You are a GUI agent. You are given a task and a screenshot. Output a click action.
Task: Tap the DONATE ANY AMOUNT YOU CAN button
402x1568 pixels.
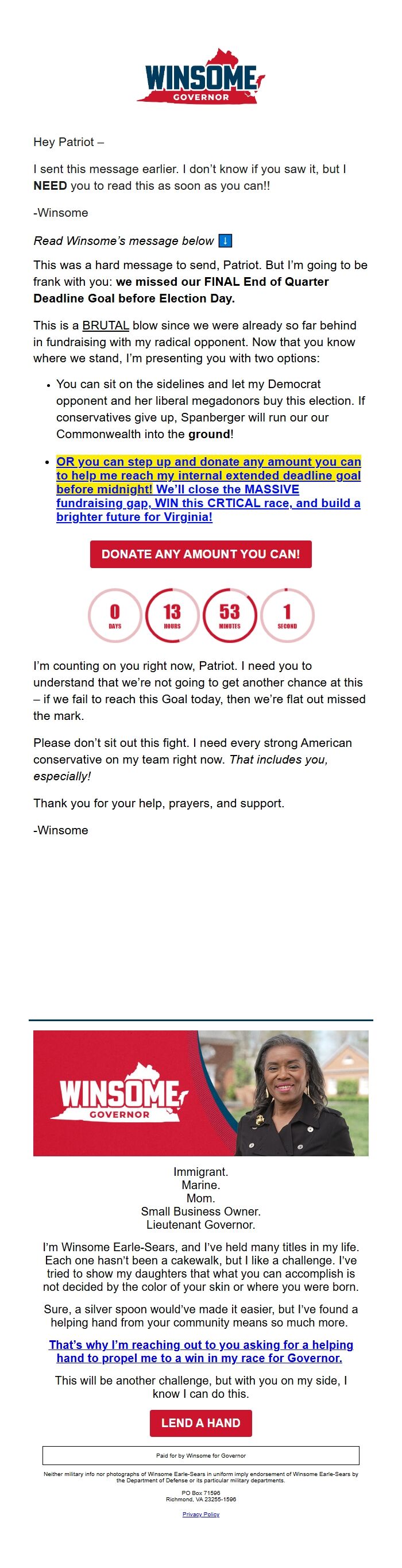200,554
